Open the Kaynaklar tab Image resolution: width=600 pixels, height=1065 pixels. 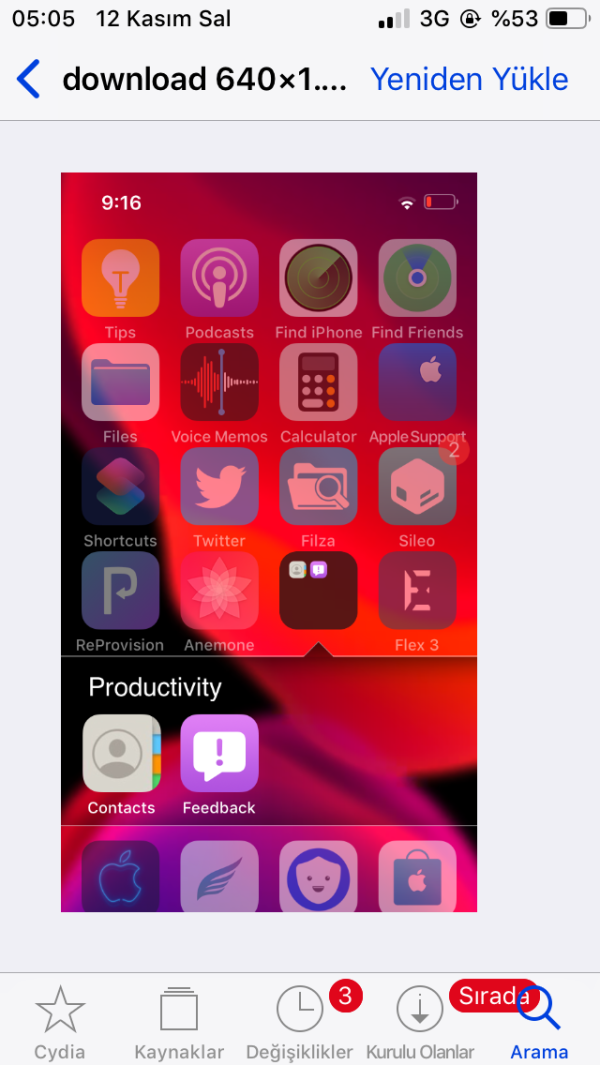pos(179,1022)
